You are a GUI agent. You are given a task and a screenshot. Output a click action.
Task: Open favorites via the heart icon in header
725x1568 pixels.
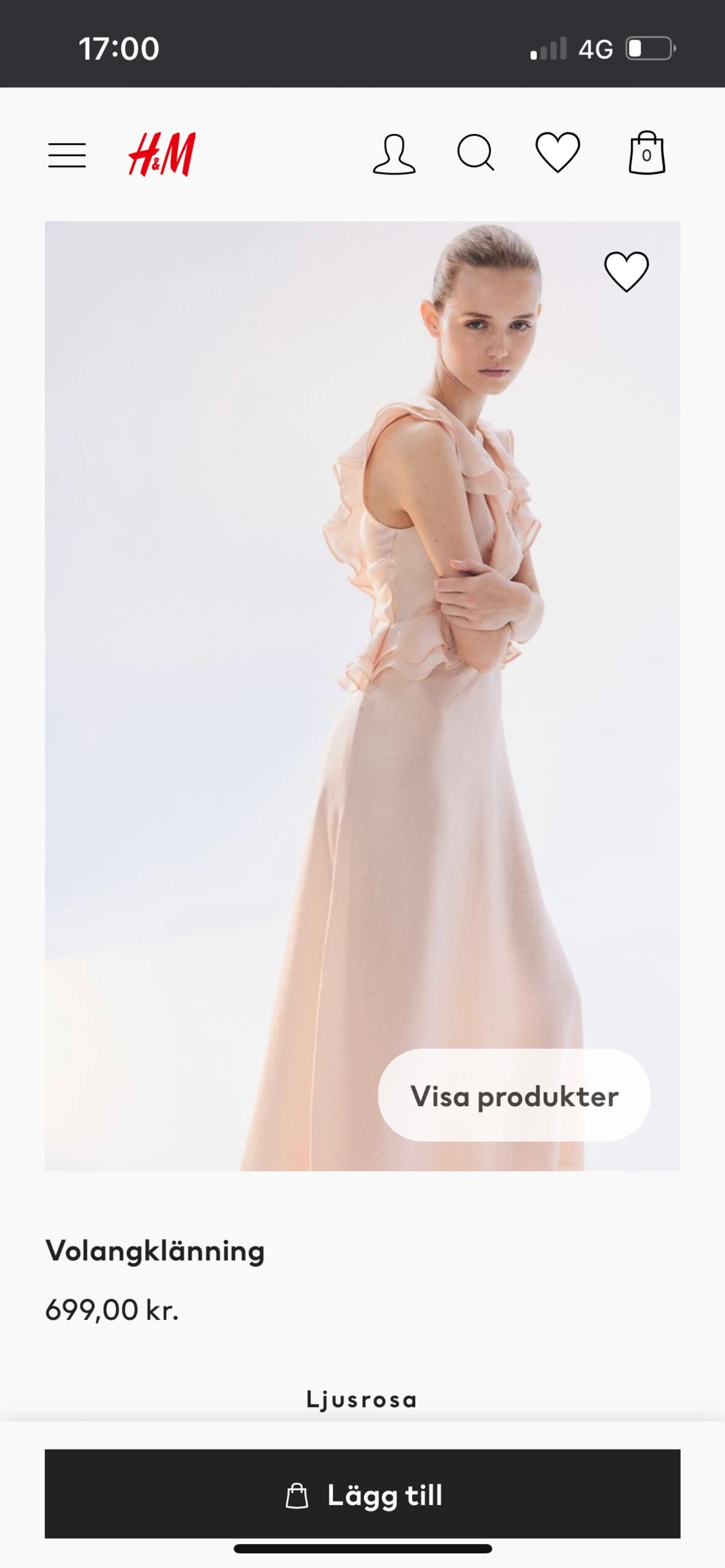coord(558,153)
